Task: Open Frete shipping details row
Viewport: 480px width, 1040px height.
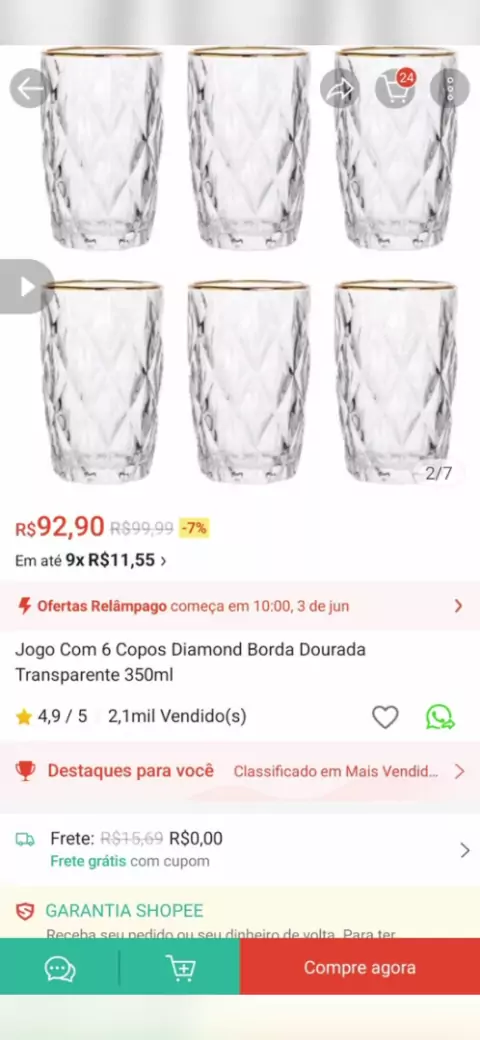Action: point(240,850)
